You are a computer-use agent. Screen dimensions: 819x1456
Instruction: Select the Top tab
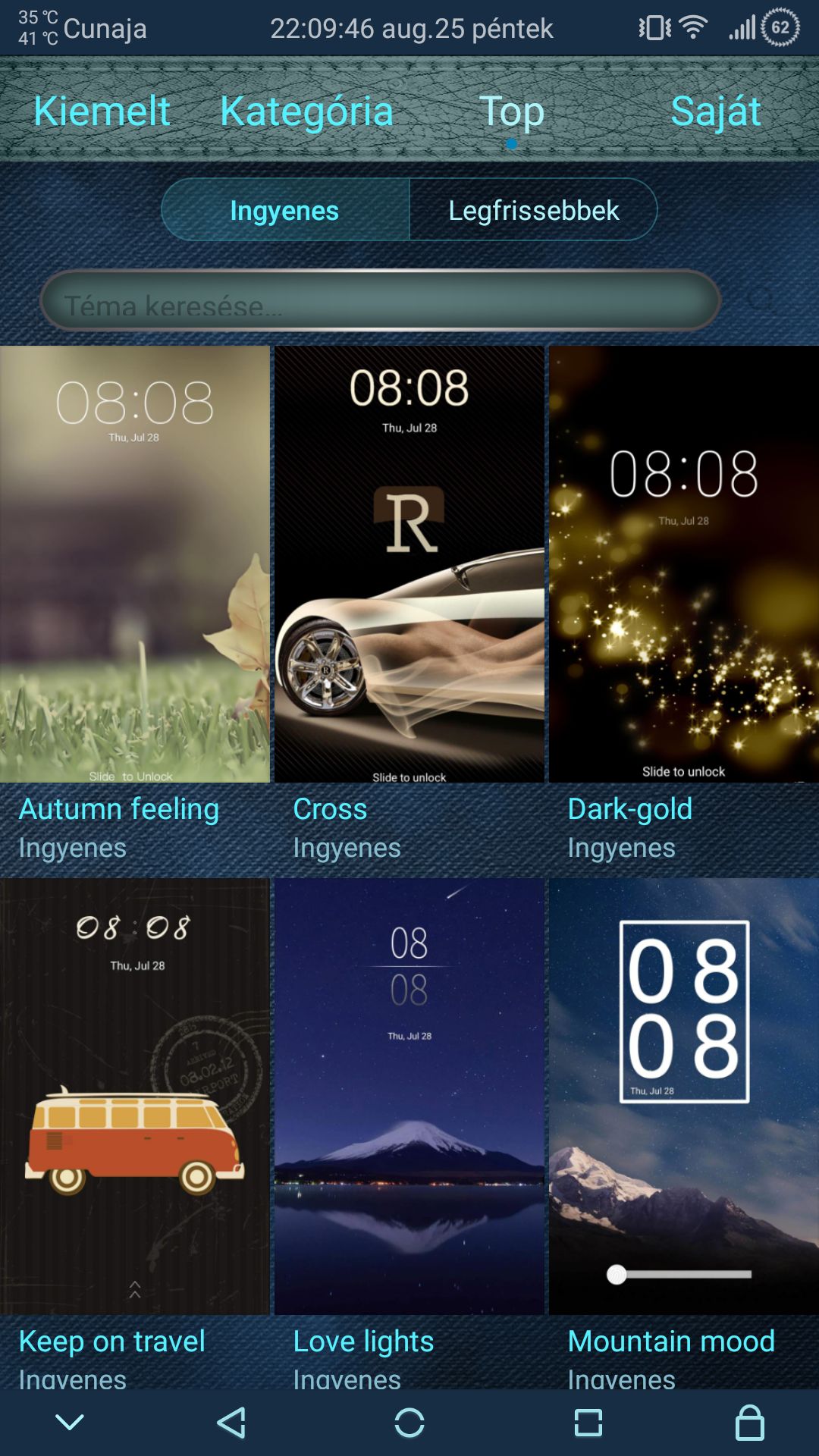pos(511,112)
